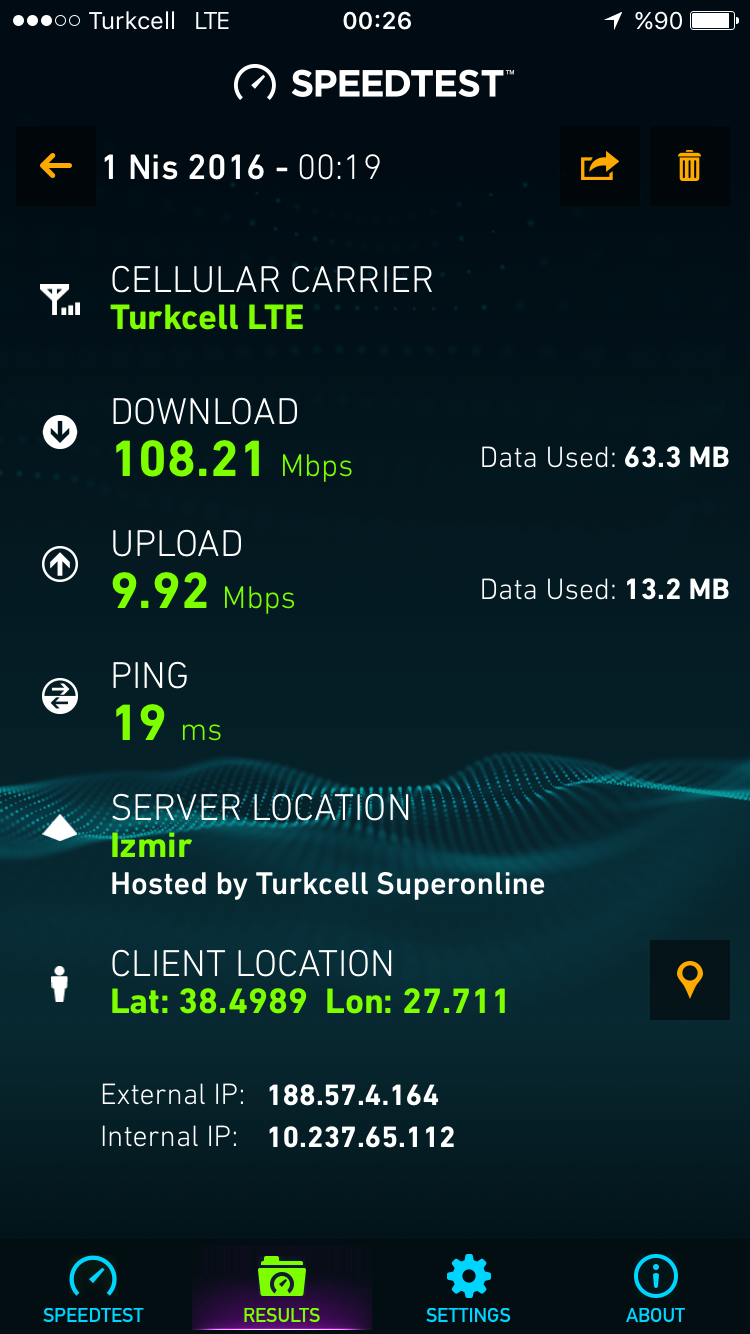The height and width of the screenshot is (1334, 750).
Task: Switch to the Speedtest tab
Action: [x=93, y=1288]
